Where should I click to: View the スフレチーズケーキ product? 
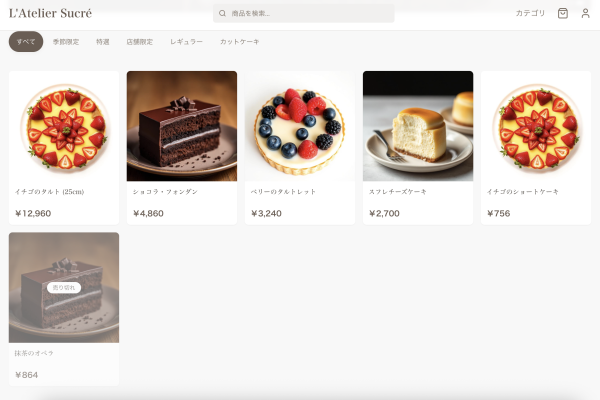(418, 147)
